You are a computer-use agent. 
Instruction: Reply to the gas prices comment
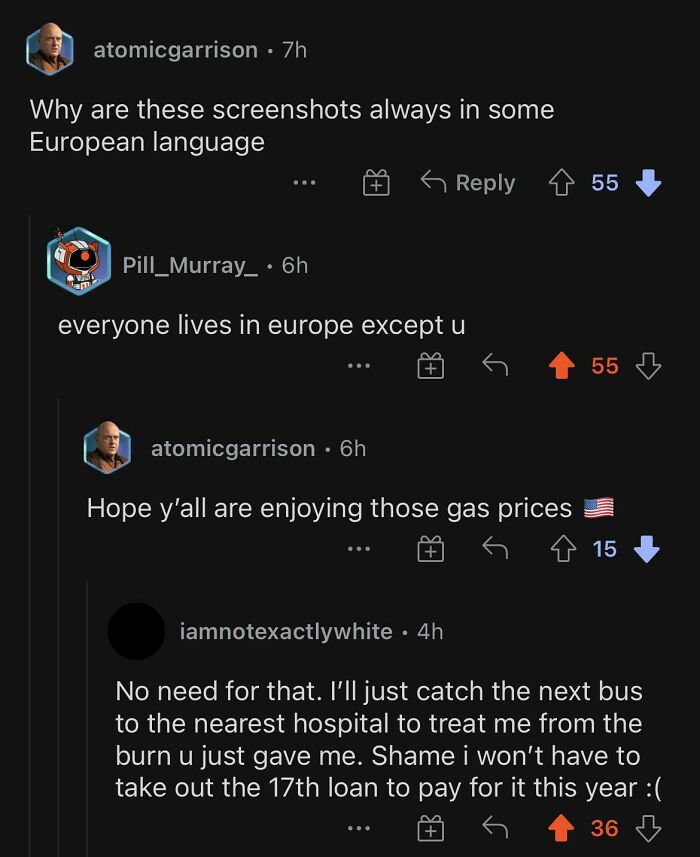495,549
